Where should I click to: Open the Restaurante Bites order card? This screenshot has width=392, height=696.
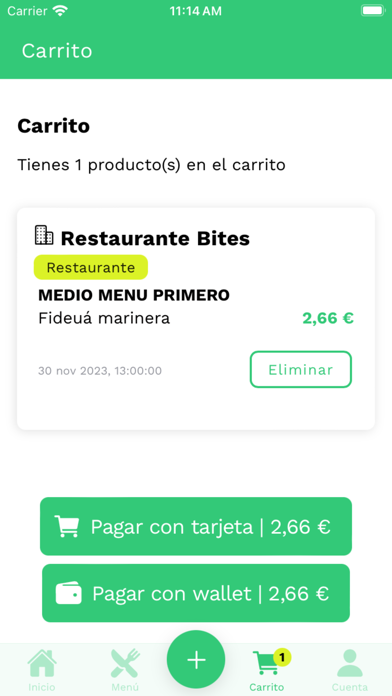coord(196,319)
